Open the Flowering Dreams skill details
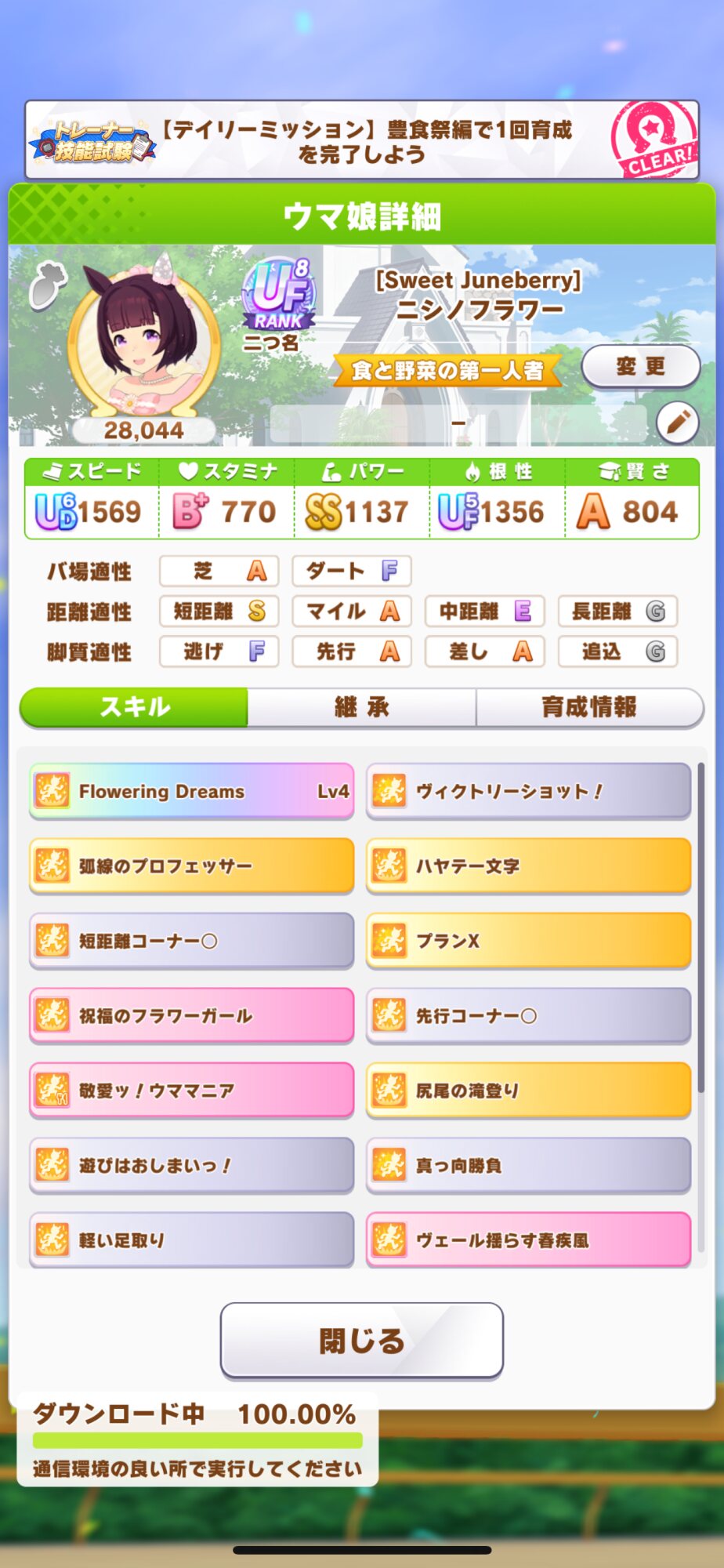 point(192,791)
